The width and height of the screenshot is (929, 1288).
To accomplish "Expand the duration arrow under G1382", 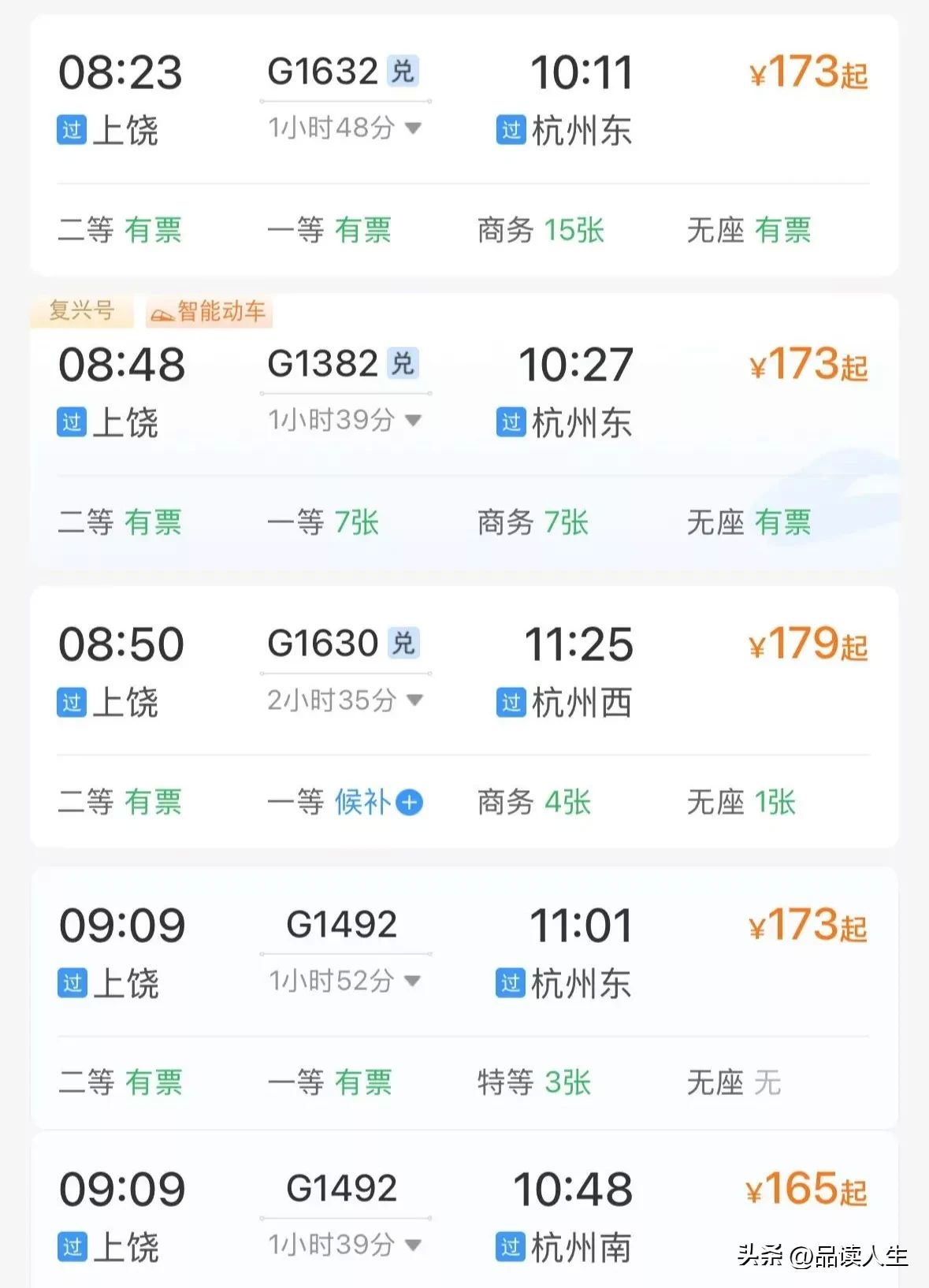I will click(413, 421).
